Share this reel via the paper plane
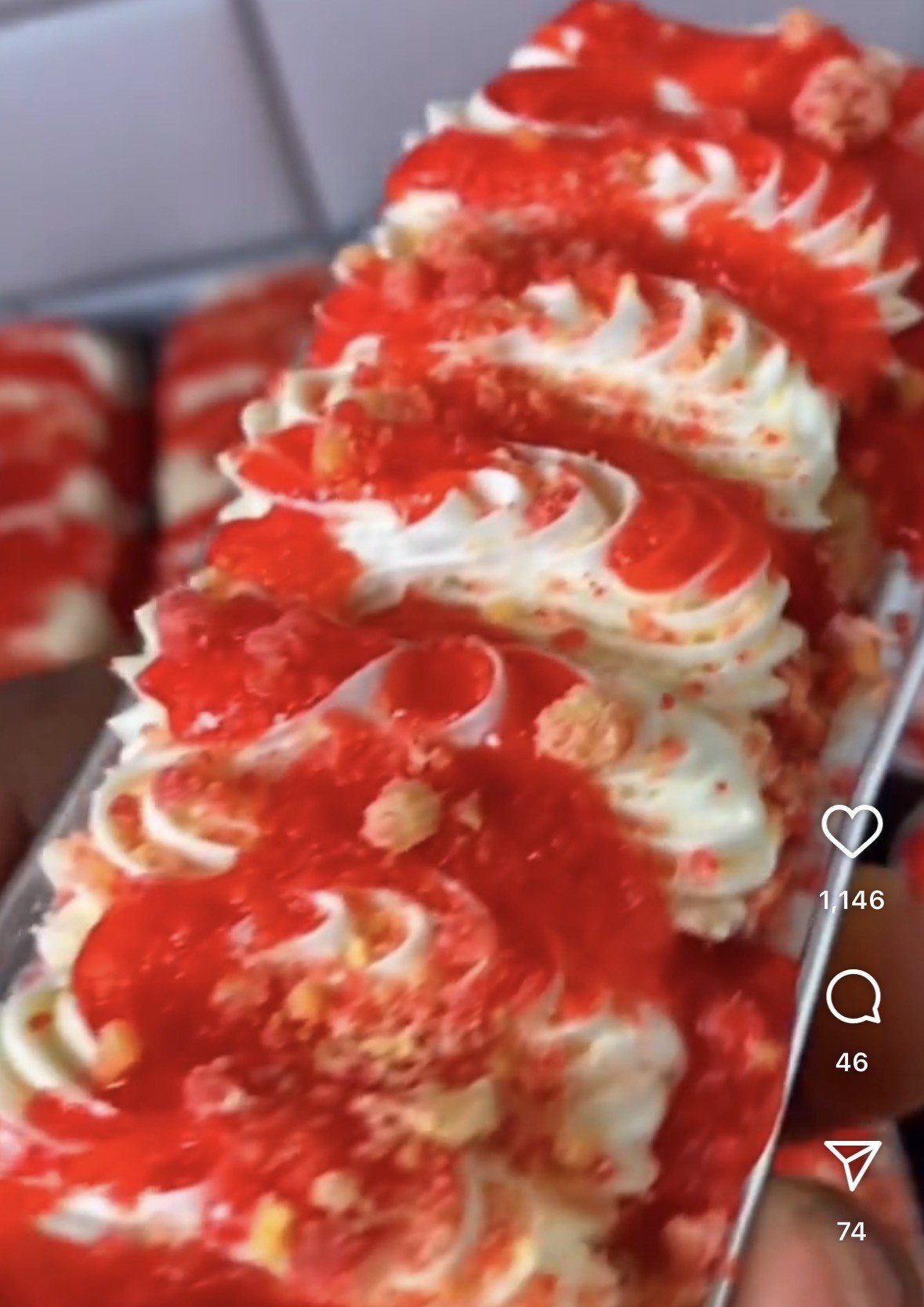The width and height of the screenshot is (924, 1307). (852, 1165)
